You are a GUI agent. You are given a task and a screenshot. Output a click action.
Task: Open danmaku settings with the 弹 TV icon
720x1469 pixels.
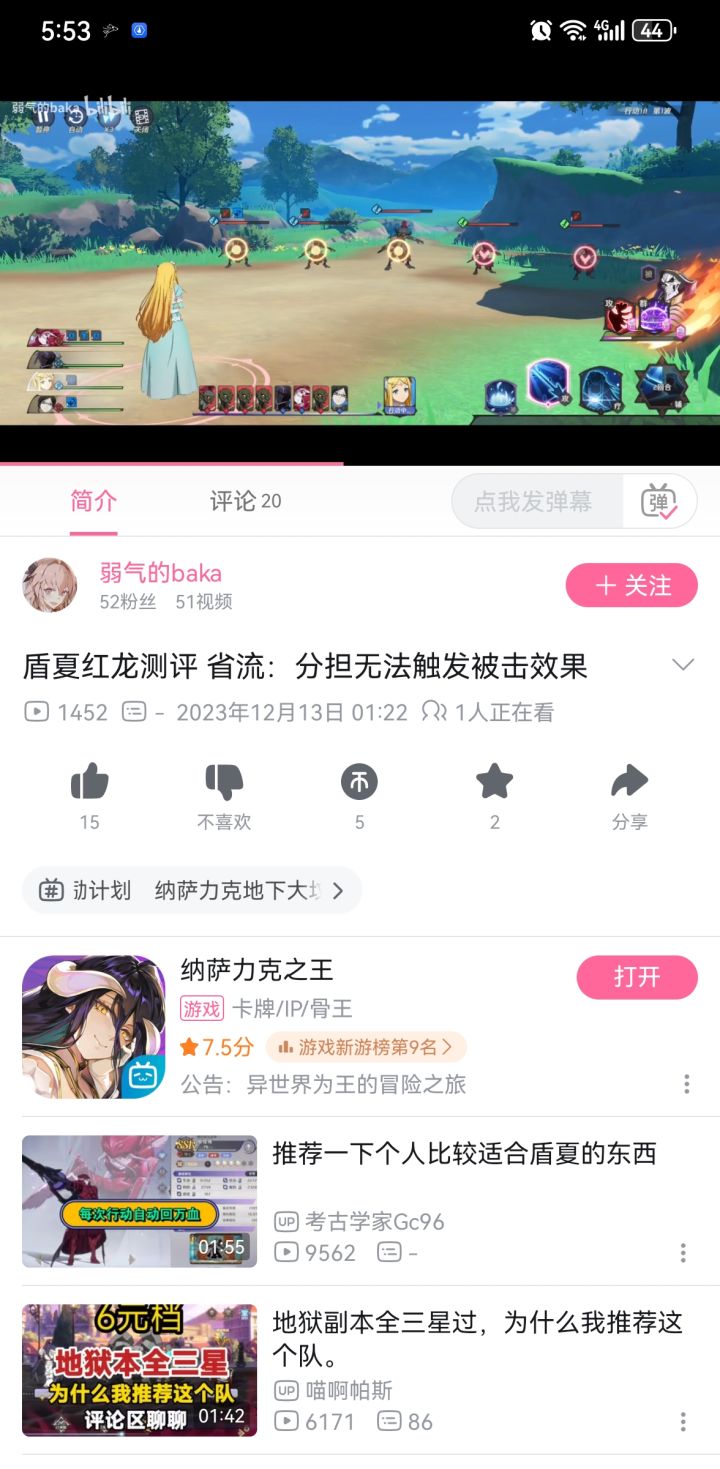661,500
